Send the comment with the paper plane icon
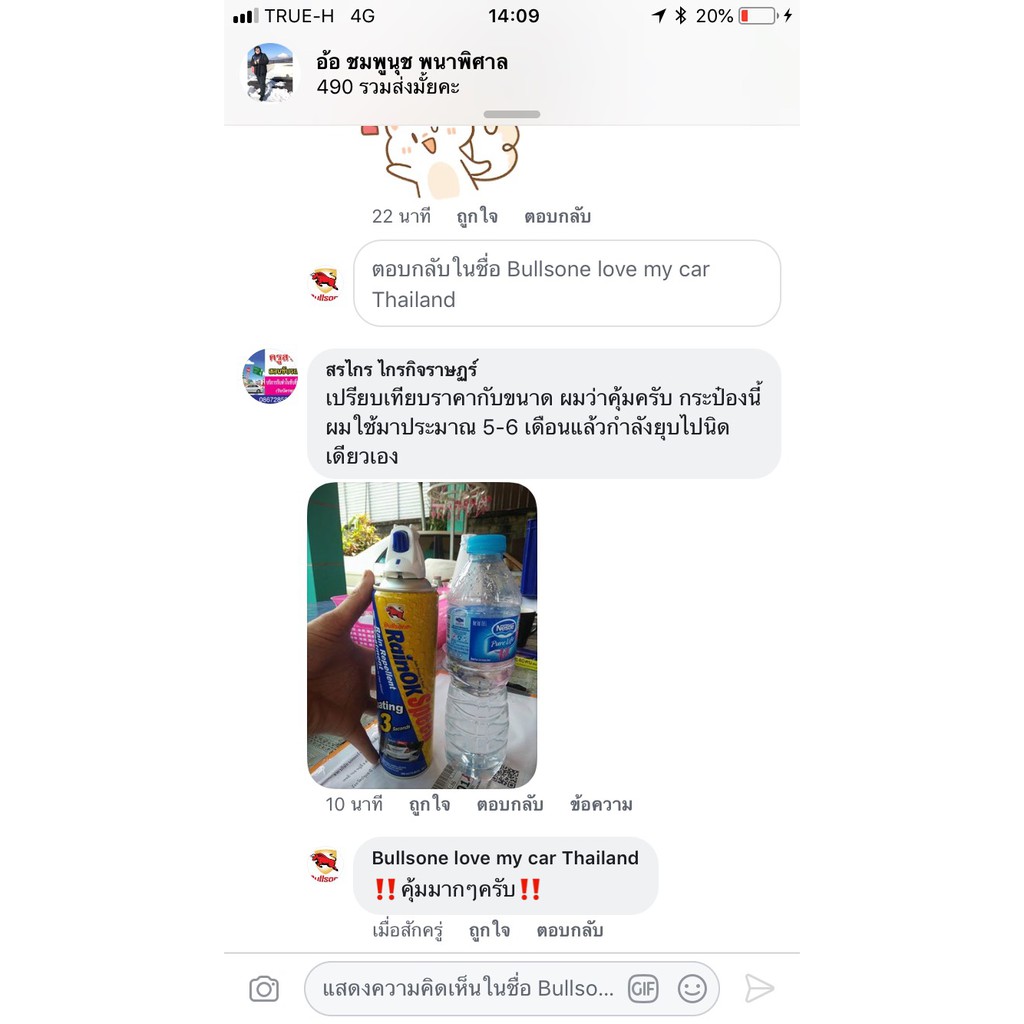The width and height of the screenshot is (1024, 1024). (x=759, y=989)
